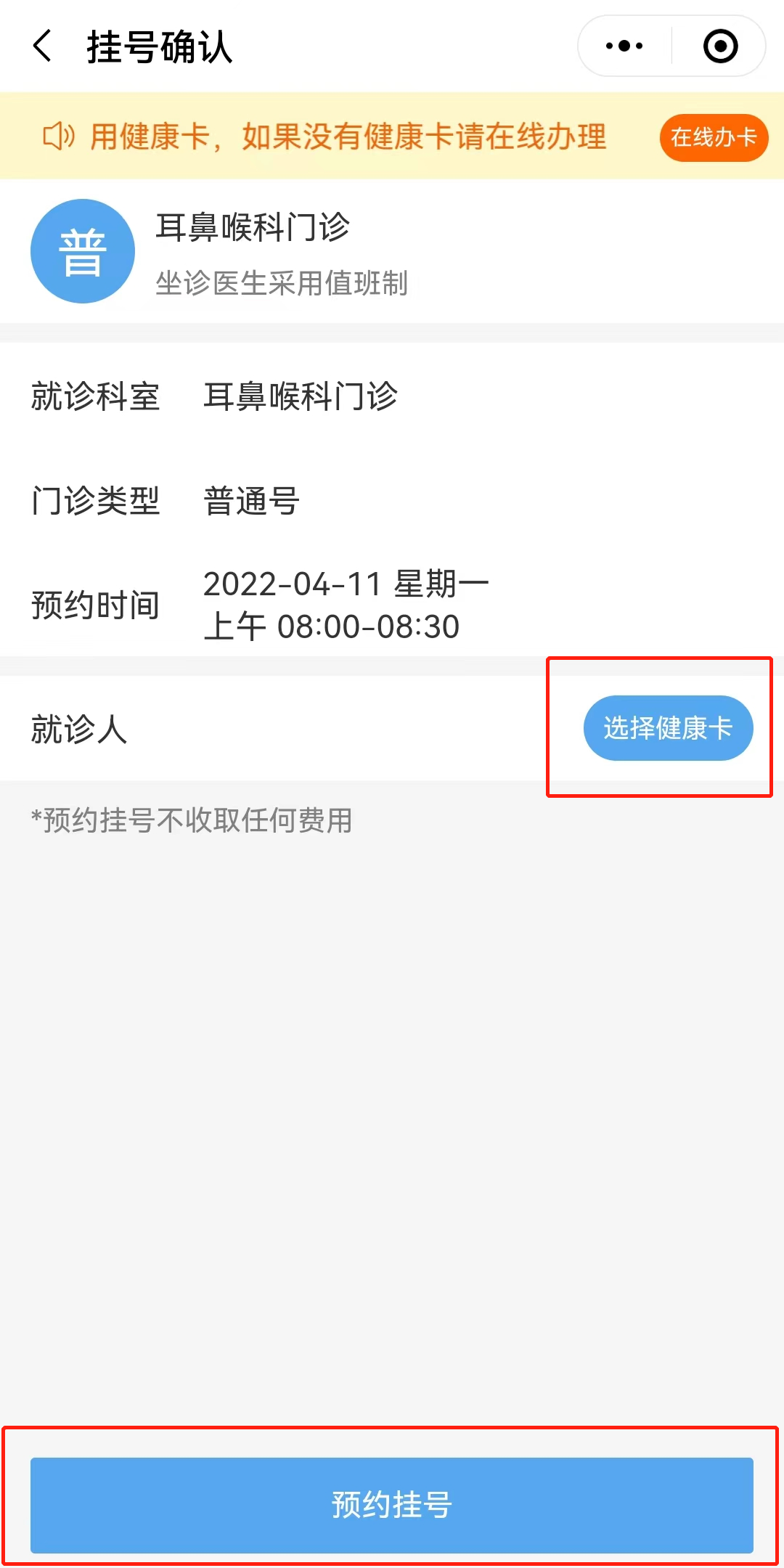The width and height of the screenshot is (784, 1568).
Task: Select a health card with 选择健康卡
Action: [668, 728]
